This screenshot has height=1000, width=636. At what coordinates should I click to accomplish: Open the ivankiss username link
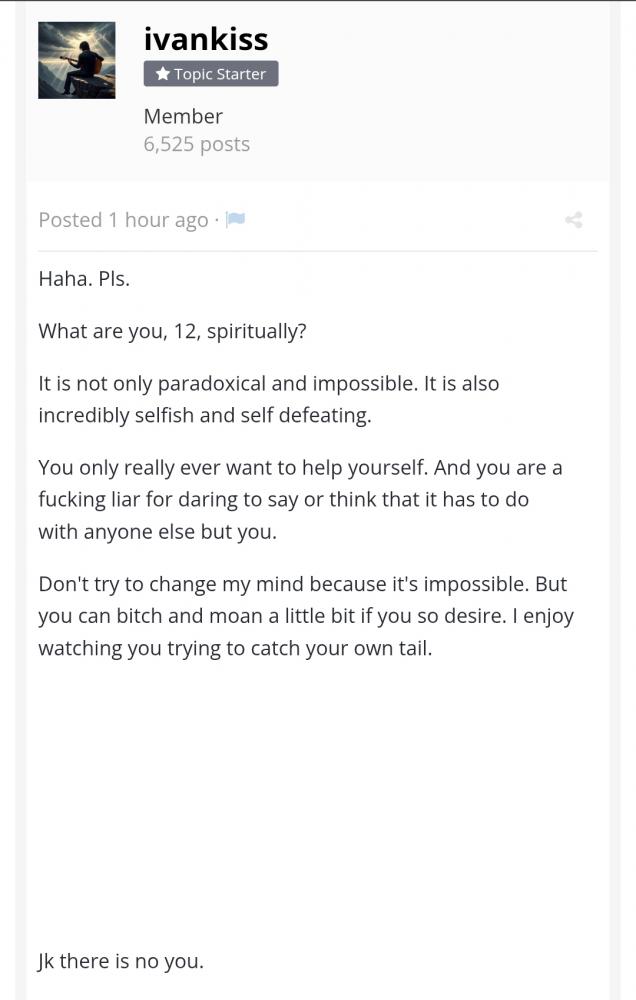[205, 39]
